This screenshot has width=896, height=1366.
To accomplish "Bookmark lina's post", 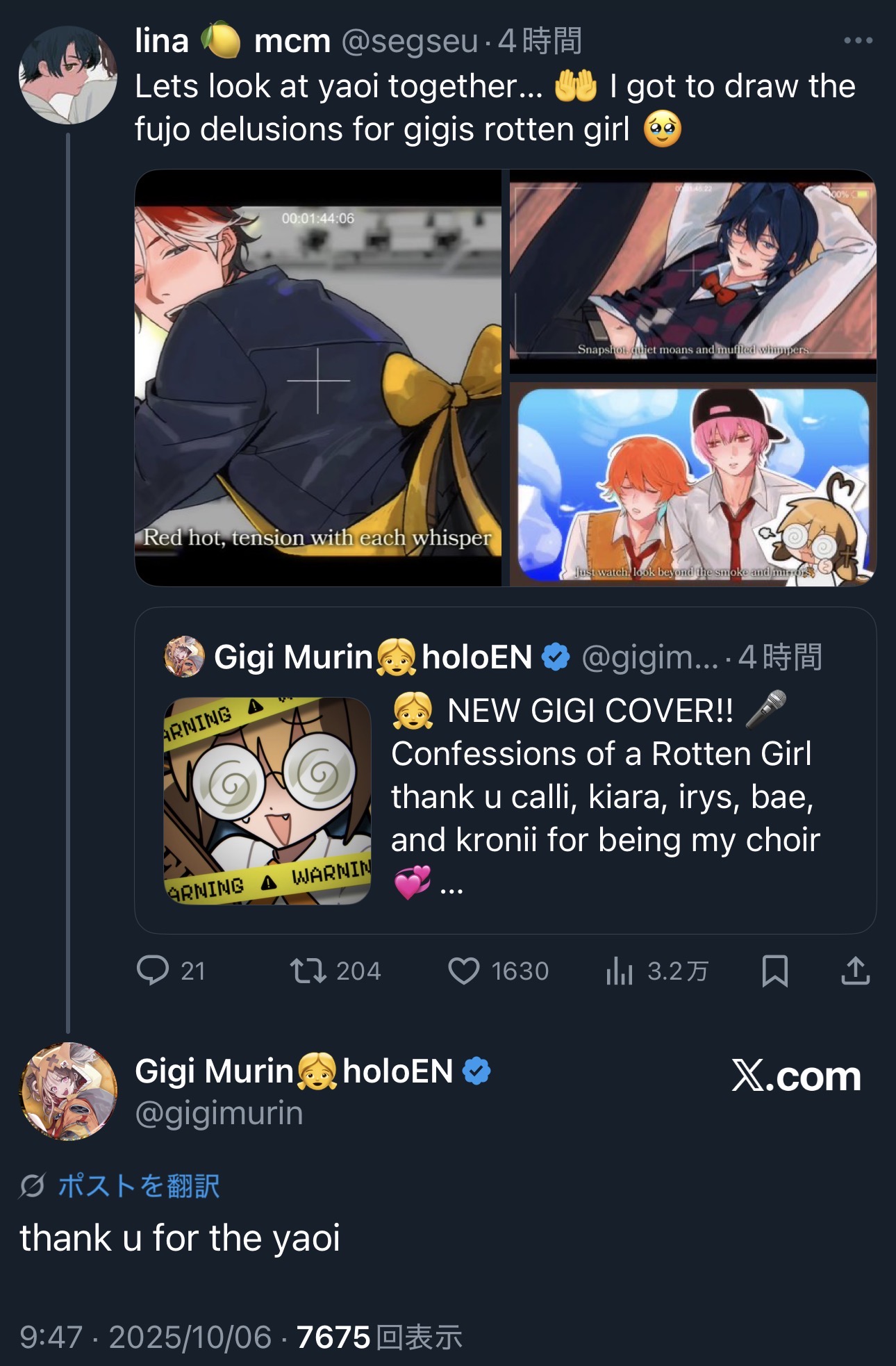I will pos(774,971).
